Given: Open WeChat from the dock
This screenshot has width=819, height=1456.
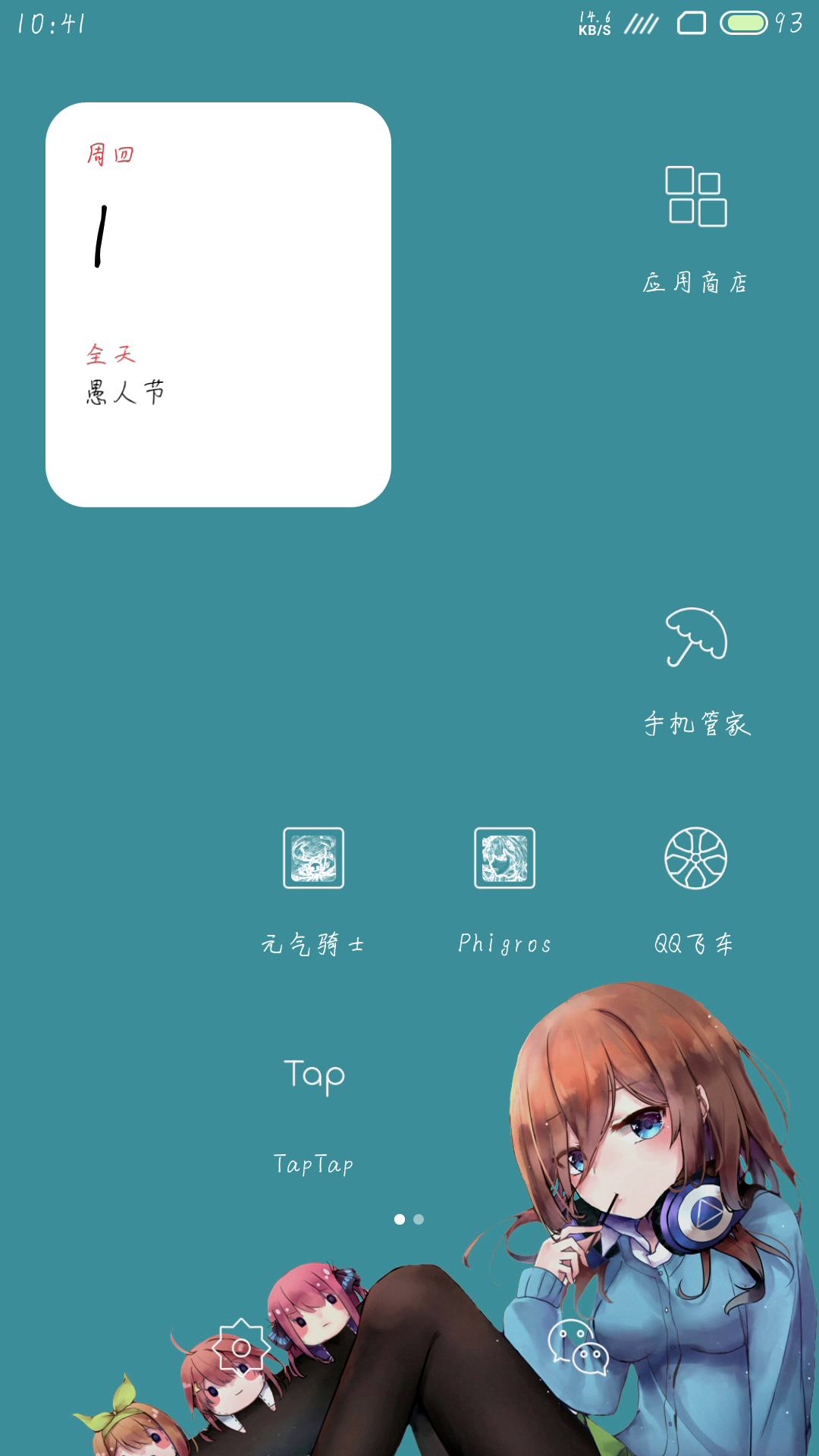Looking at the screenshot, I should click(578, 1348).
